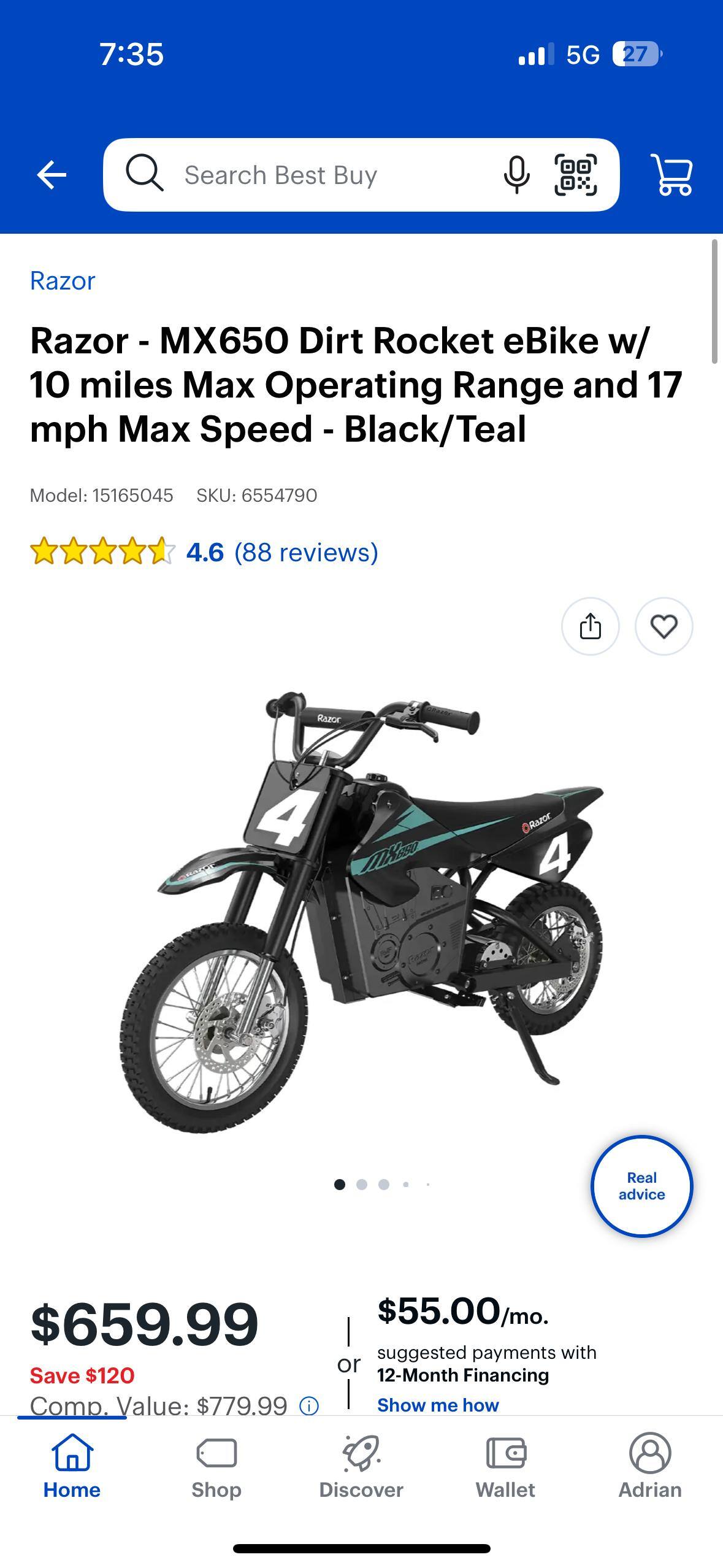Switch to the Discover tab

tap(361, 1466)
